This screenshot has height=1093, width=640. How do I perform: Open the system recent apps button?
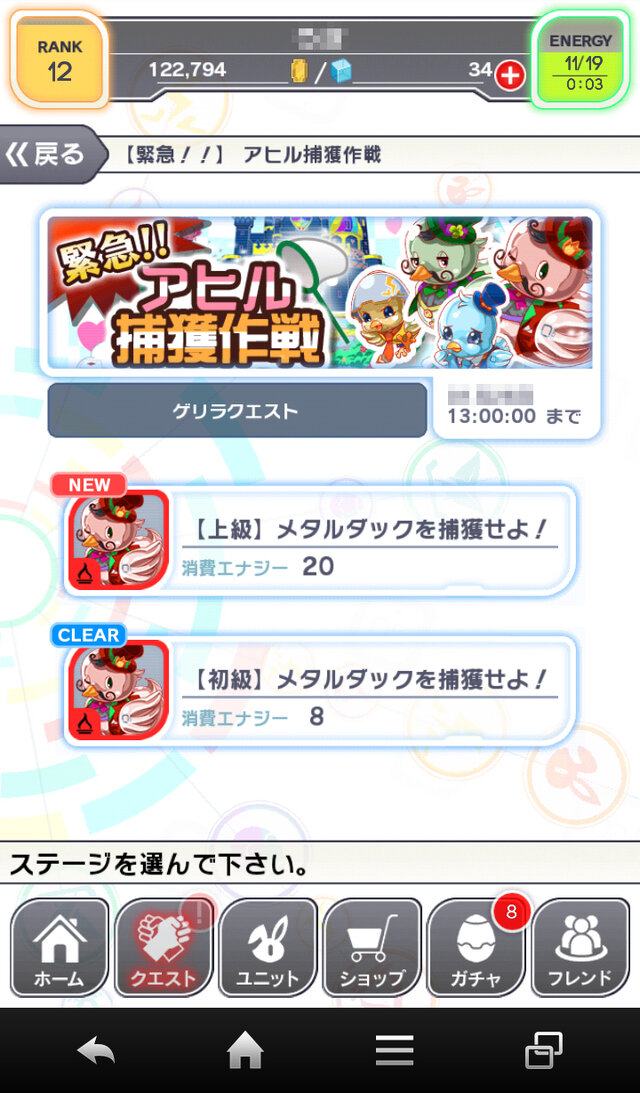(x=544, y=1050)
